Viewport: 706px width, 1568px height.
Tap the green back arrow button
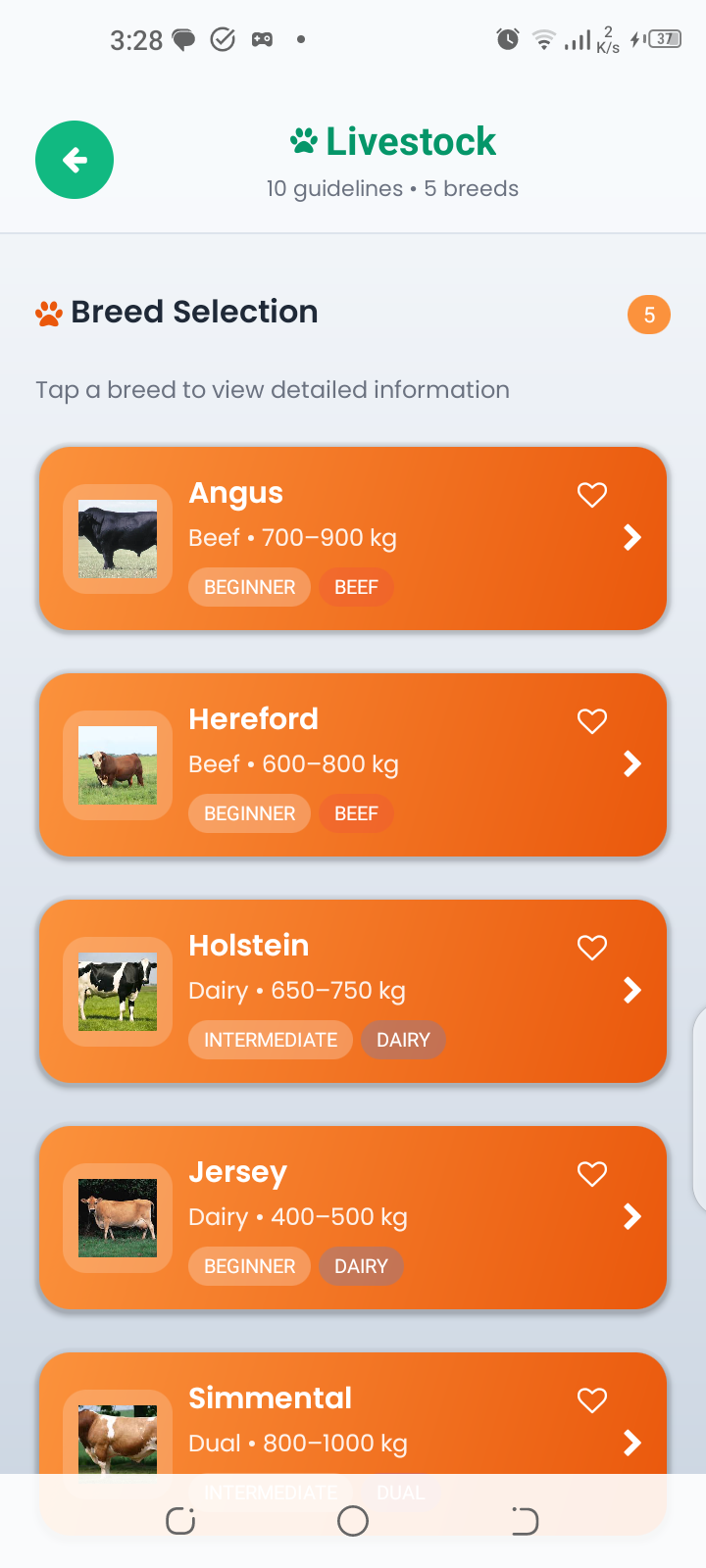(75, 160)
